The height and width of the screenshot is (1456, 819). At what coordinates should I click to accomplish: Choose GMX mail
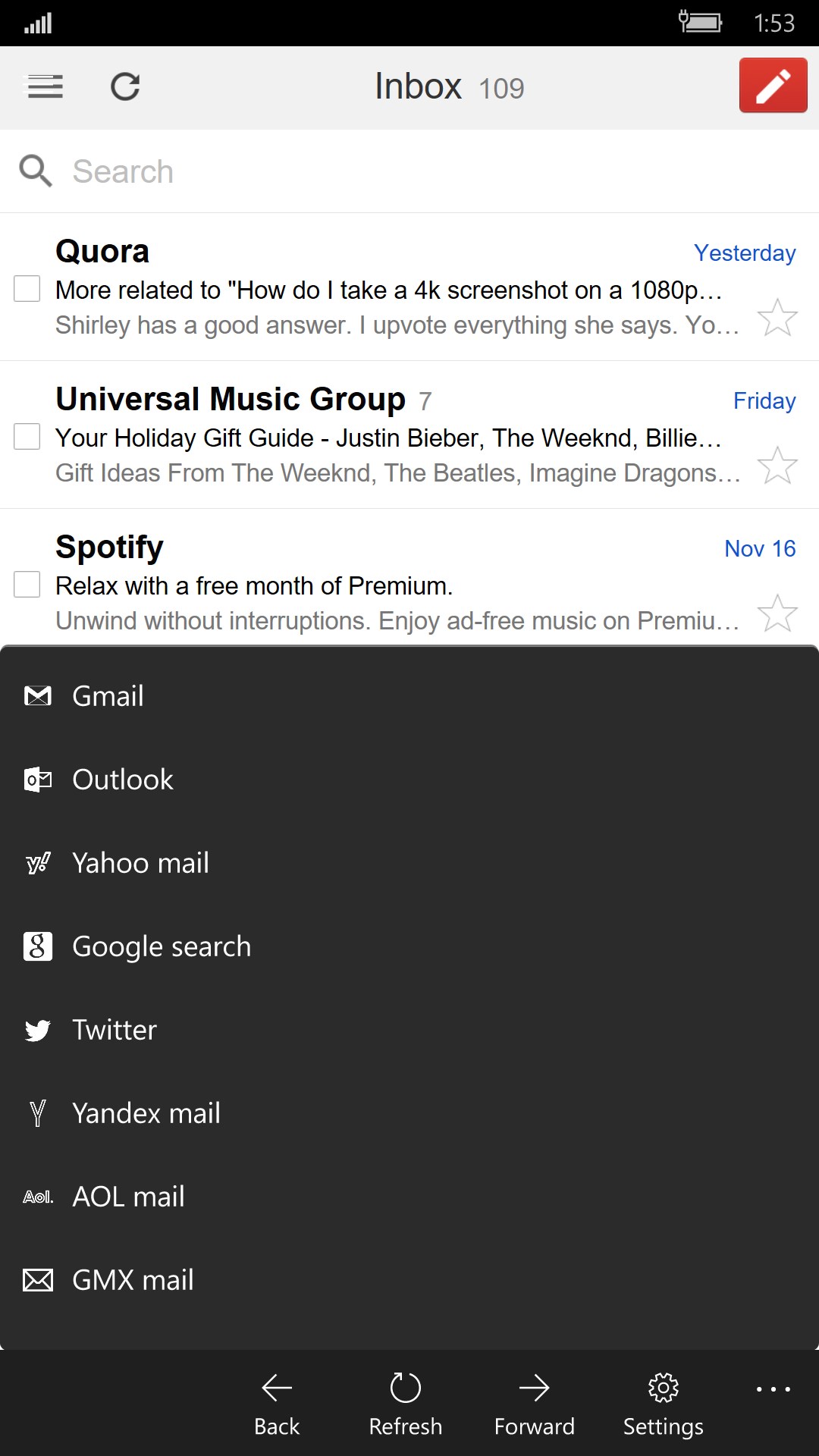[409, 1280]
